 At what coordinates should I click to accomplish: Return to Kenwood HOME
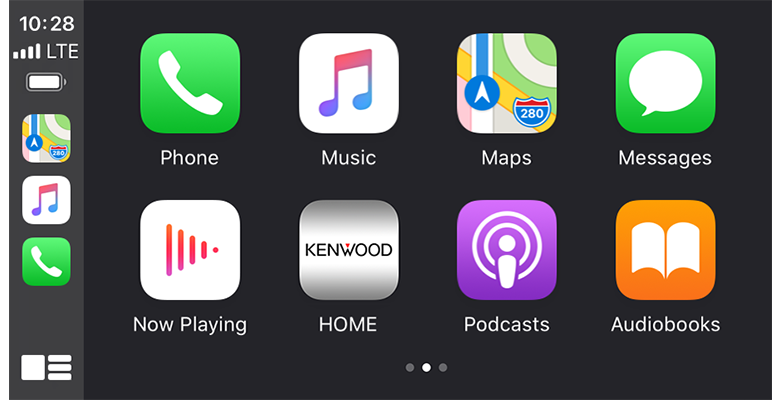click(x=349, y=250)
